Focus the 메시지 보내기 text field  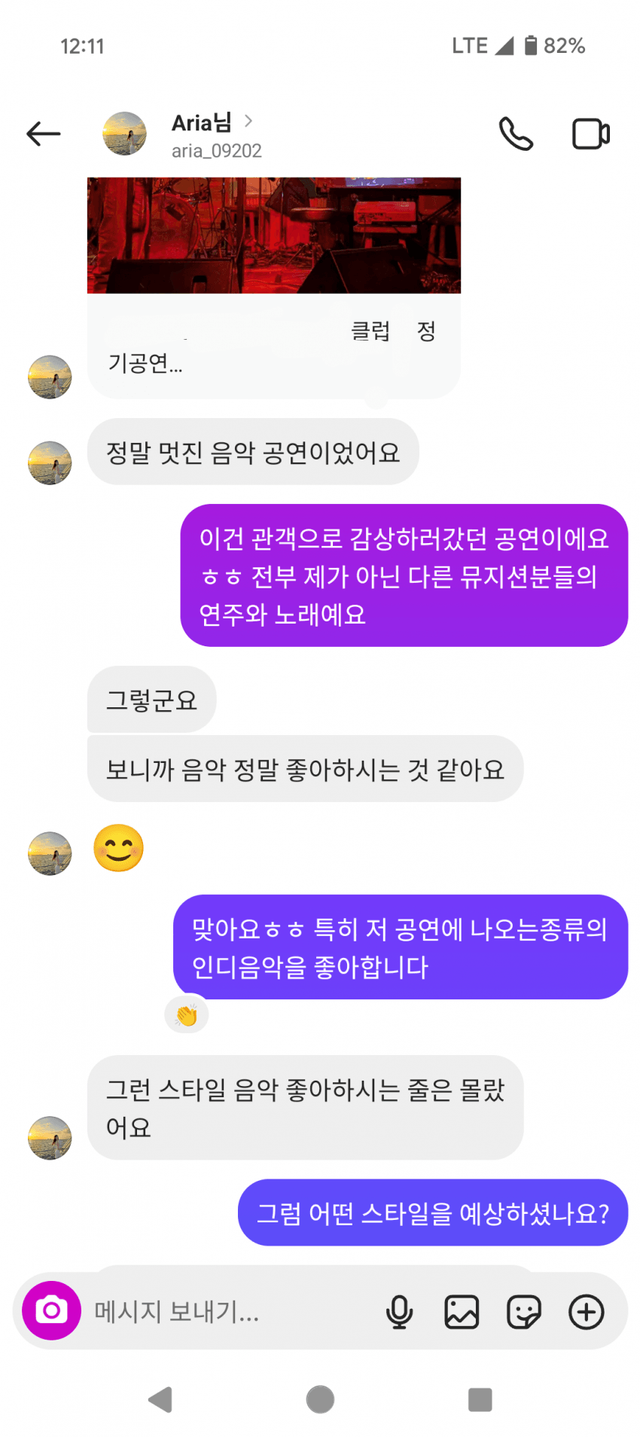pos(230,1312)
